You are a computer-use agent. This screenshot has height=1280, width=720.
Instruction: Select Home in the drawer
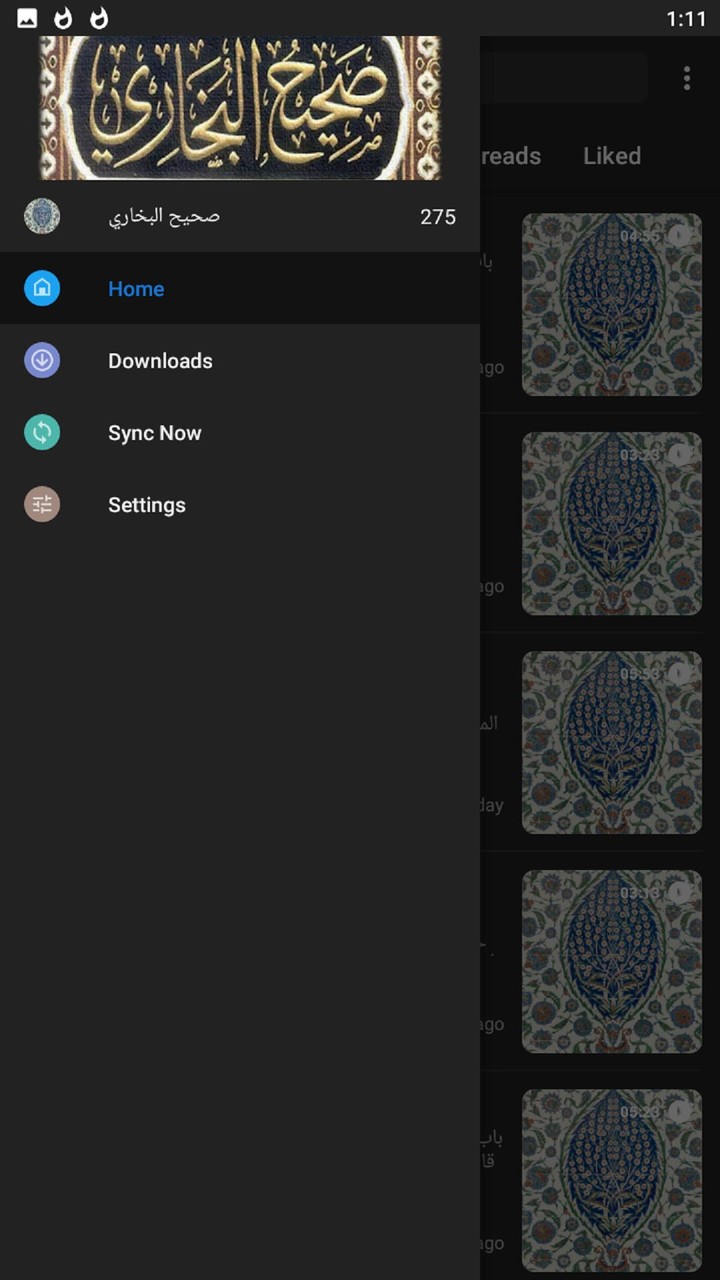point(136,288)
